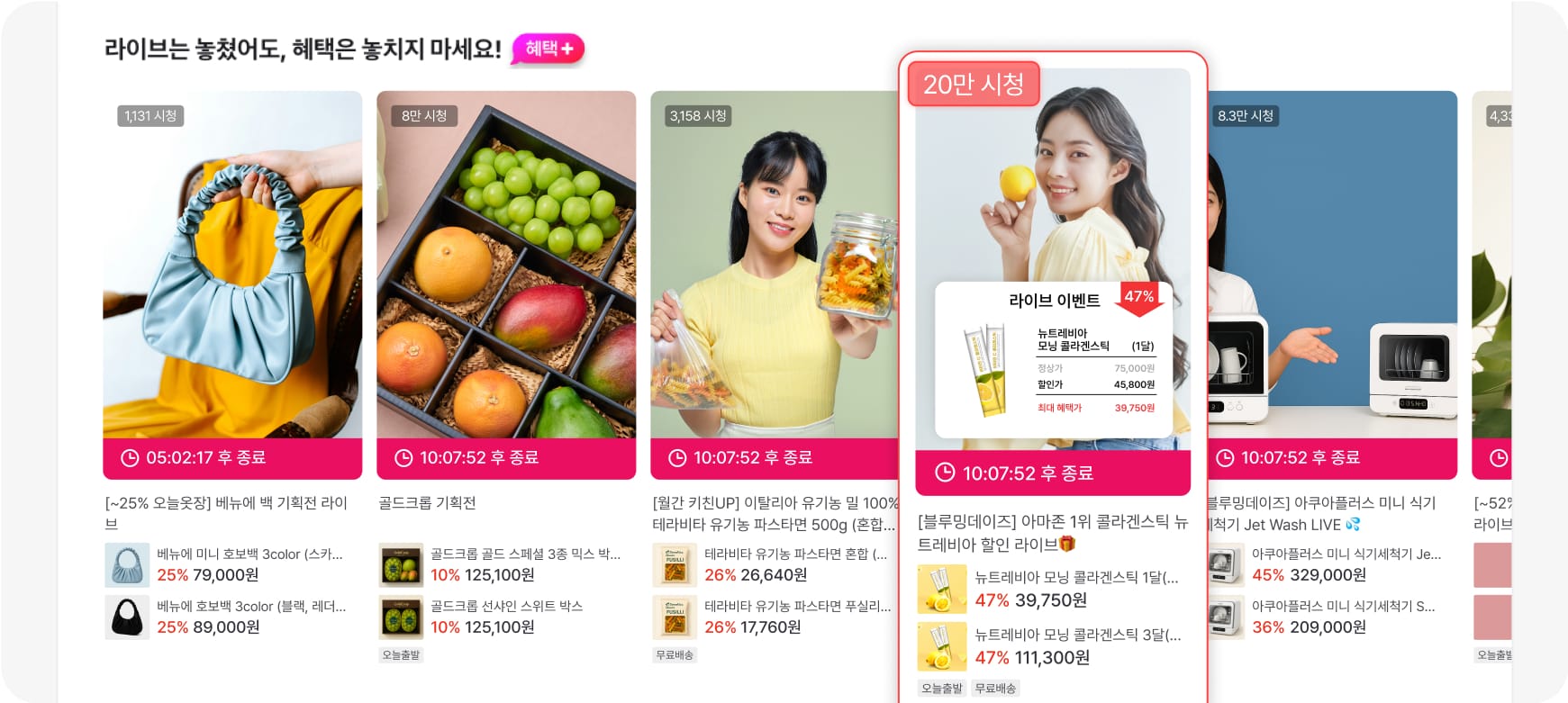The height and width of the screenshot is (703, 1568).
Task: Open the 베뉴에 bag live thumbnail
Action: pos(232,270)
